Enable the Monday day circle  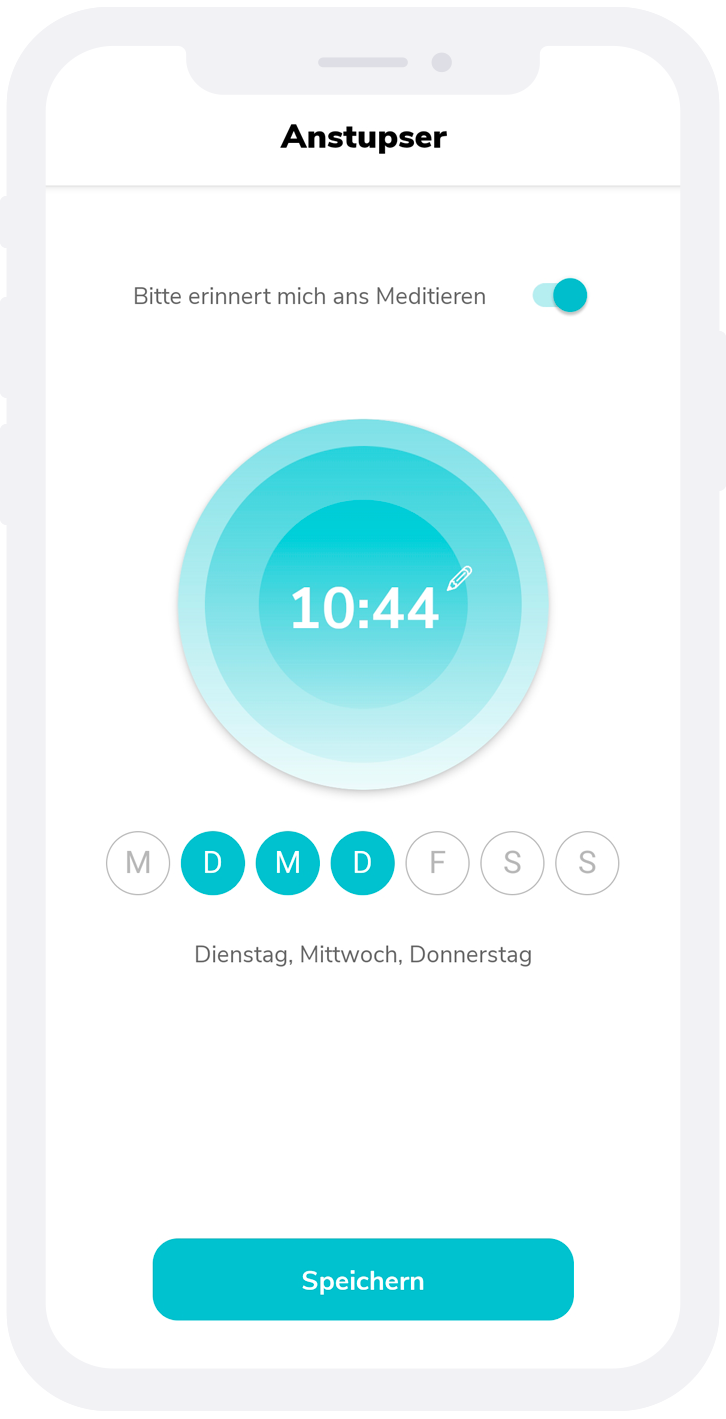(138, 863)
